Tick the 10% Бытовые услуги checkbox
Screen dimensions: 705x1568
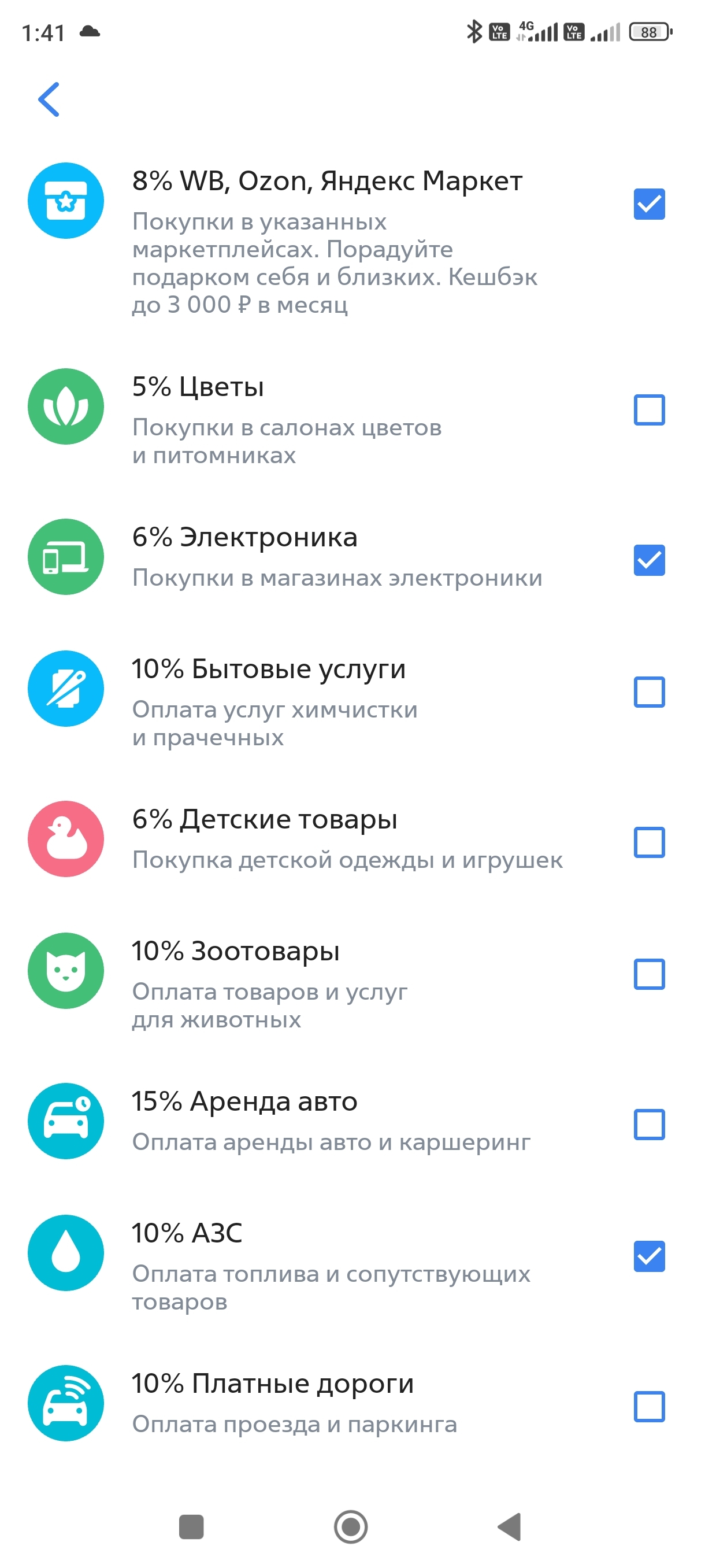pos(649,692)
